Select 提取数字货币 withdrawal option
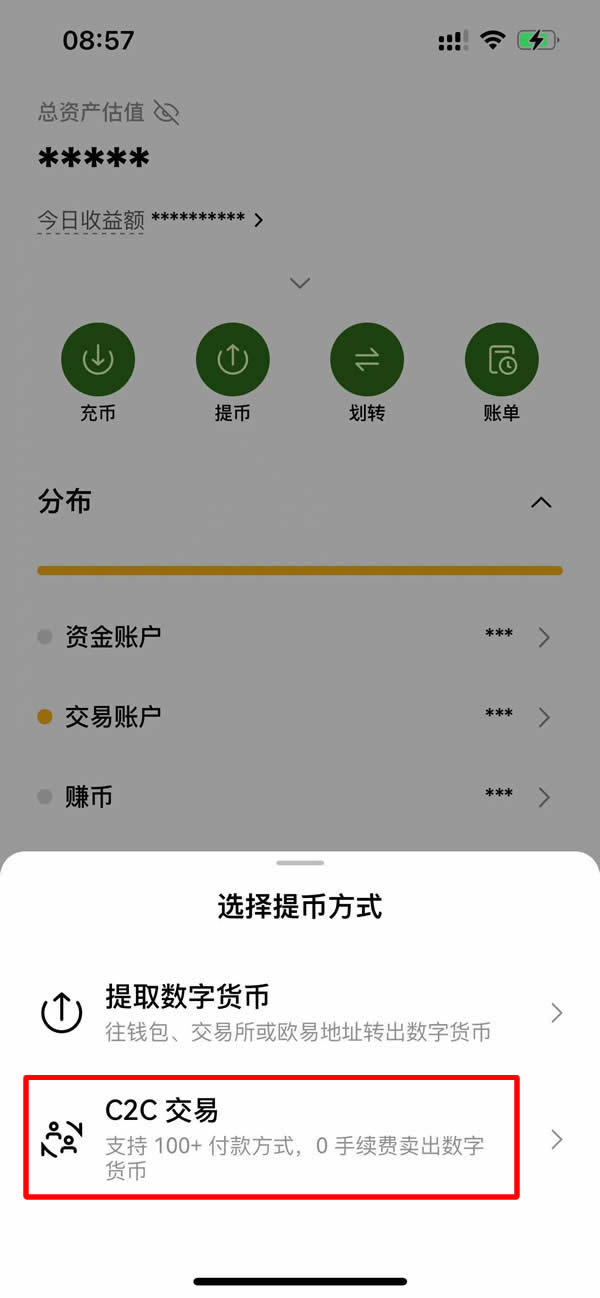 click(x=298, y=1013)
